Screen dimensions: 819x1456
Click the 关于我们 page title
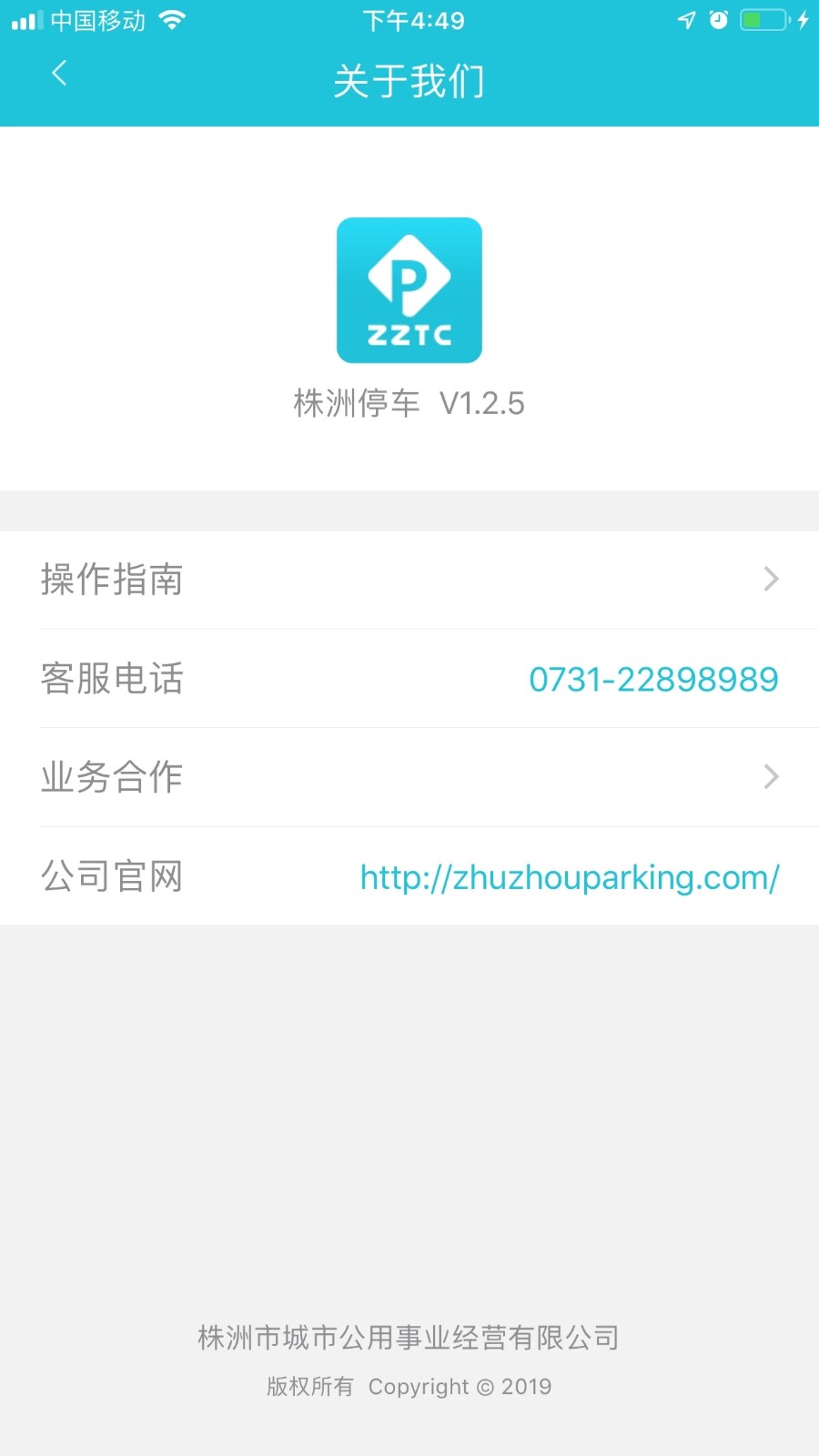(409, 80)
